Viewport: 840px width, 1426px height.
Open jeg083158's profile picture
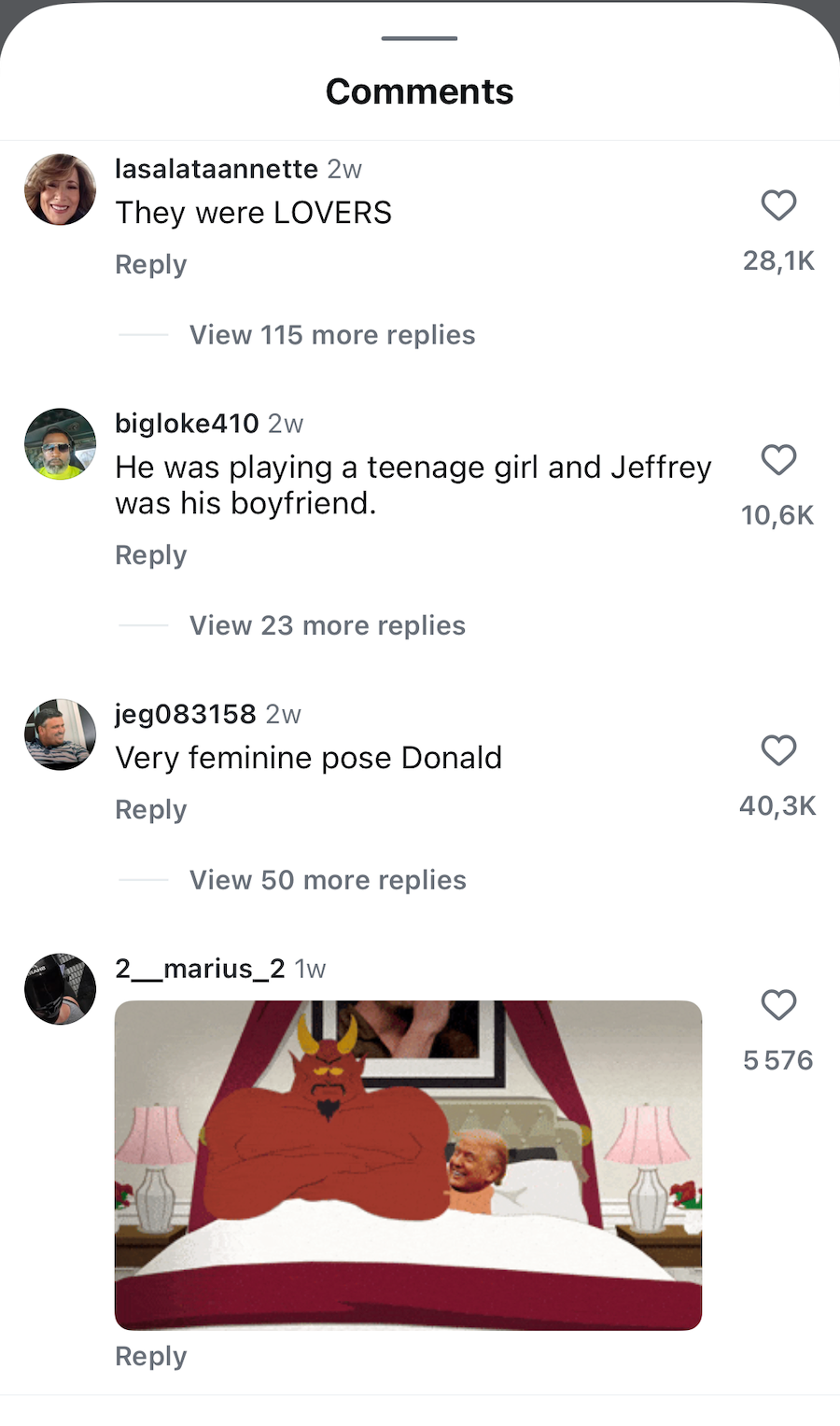pyautogui.click(x=60, y=734)
